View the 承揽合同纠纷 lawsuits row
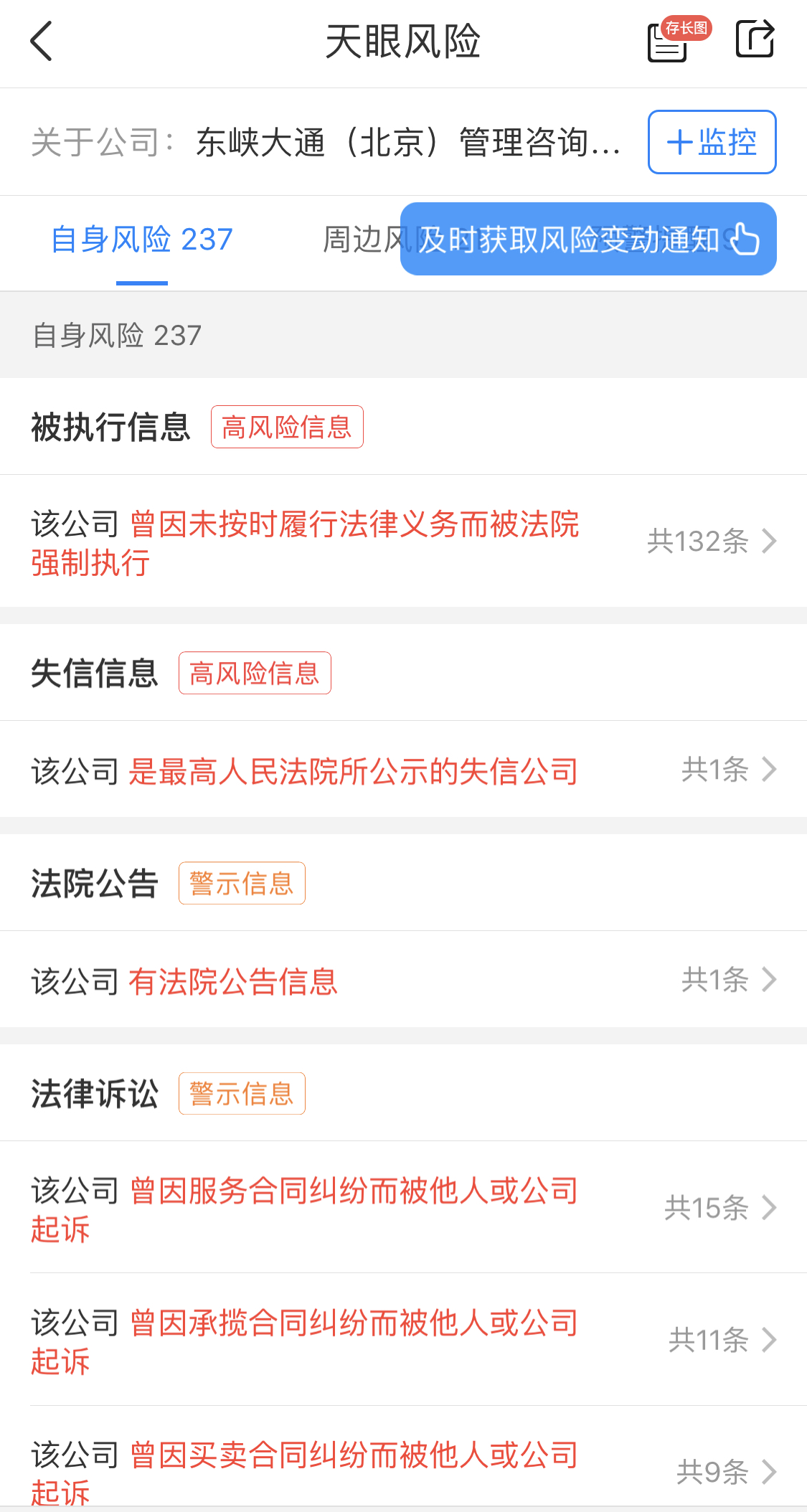Viewport: 807px width, 1512px height. coord(403,1340)
